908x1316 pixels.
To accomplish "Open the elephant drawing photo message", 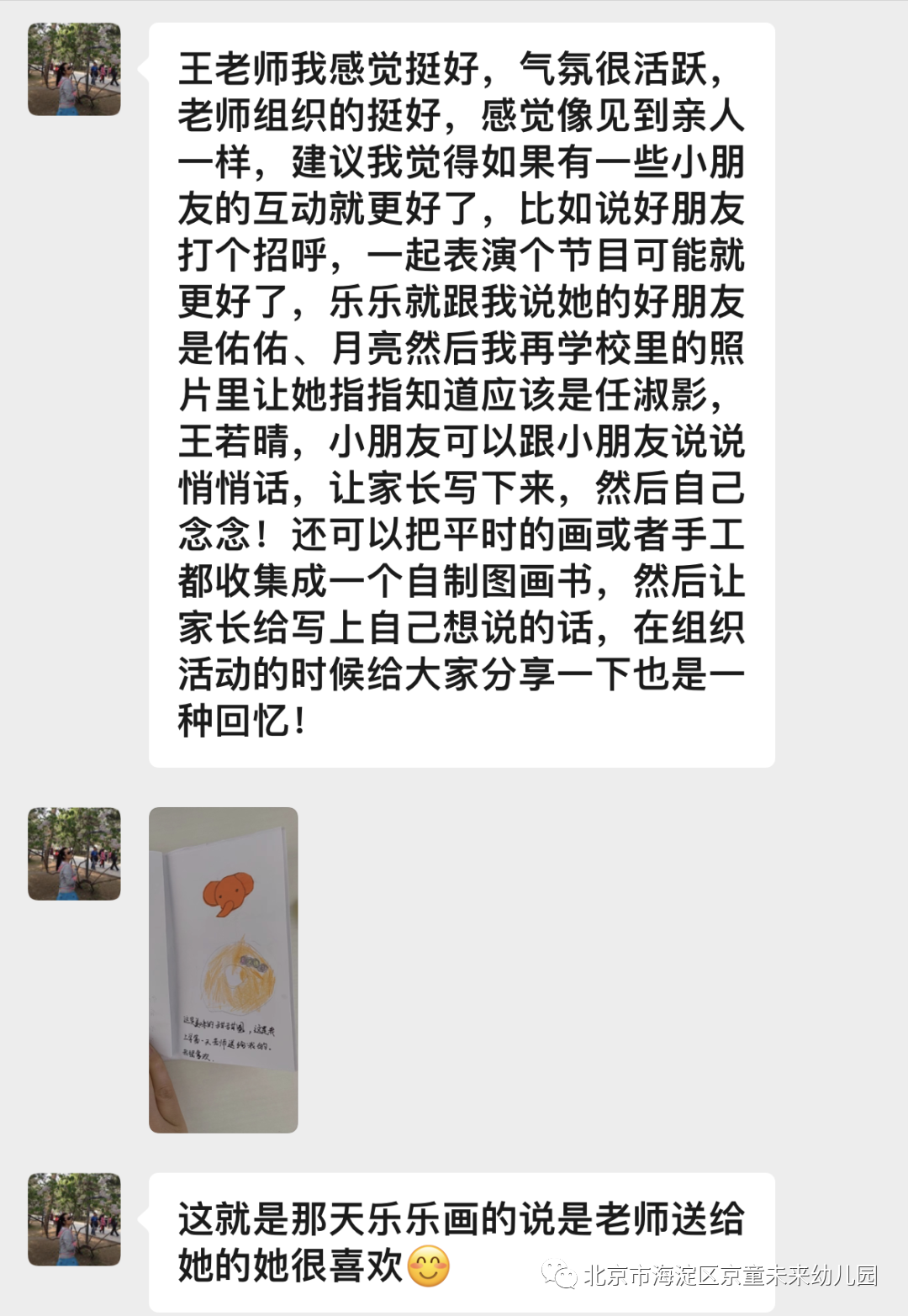I will tap(224, 970).
